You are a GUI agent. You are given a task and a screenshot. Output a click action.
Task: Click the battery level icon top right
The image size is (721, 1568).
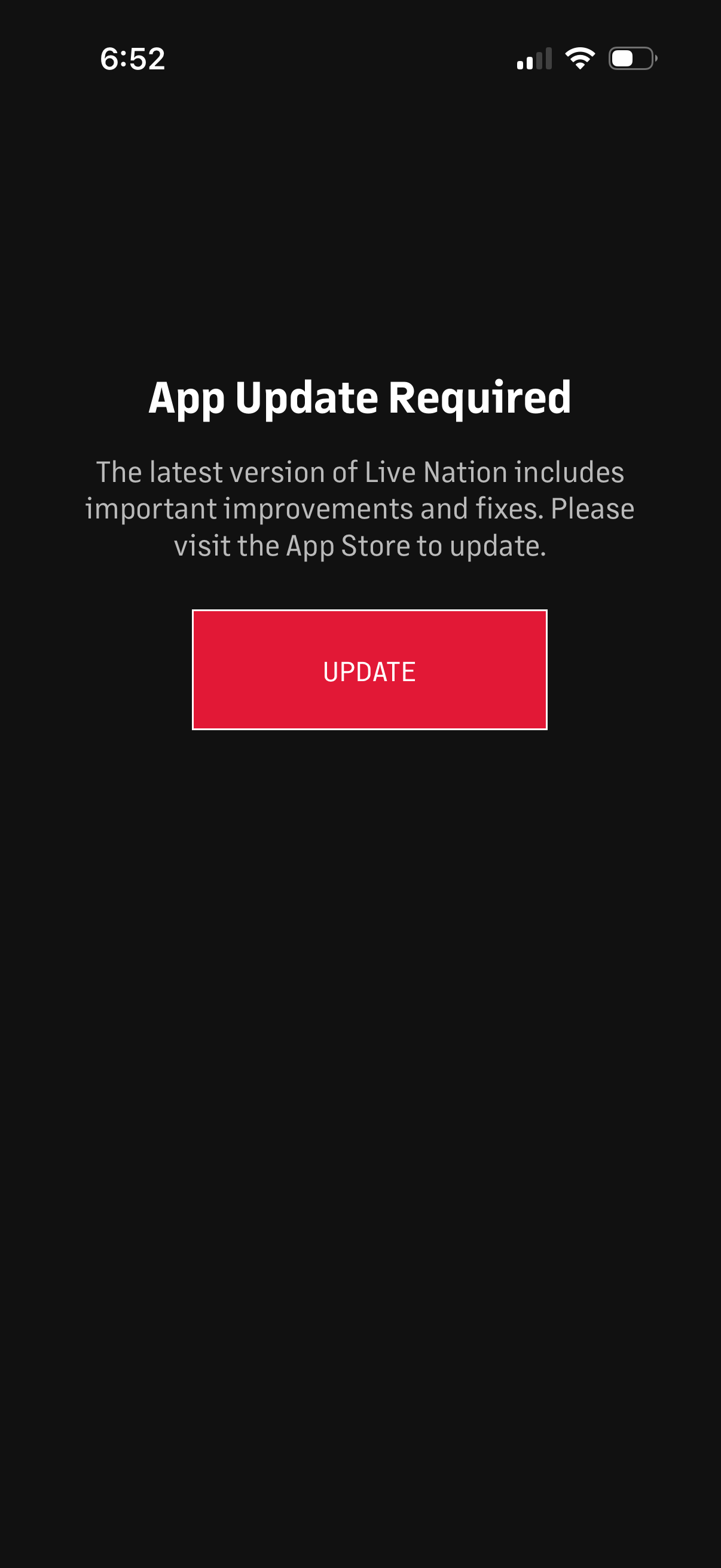(631, 57)
